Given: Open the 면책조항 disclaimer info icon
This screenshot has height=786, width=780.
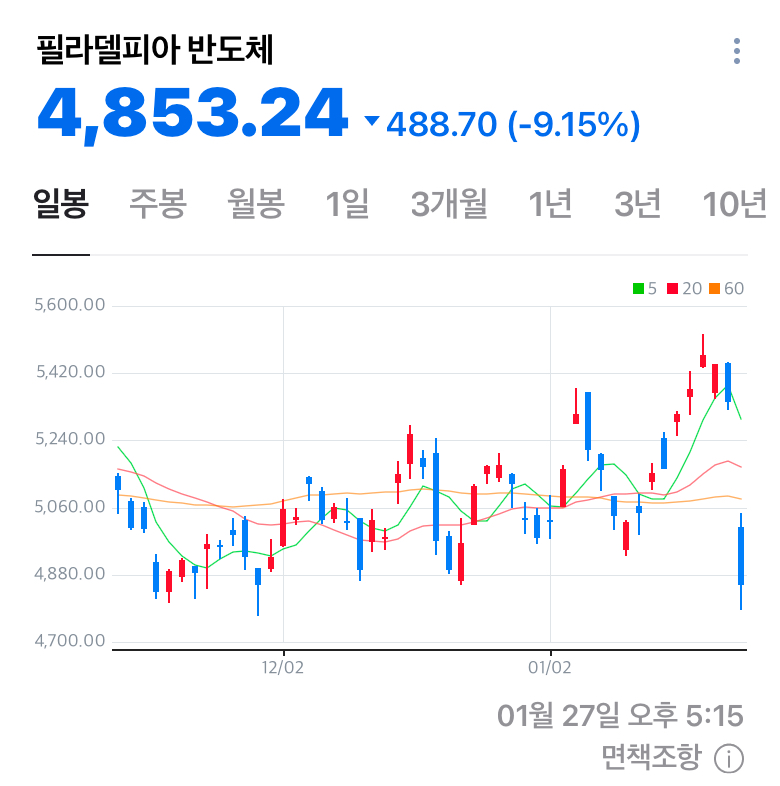Looking at the screenshot, I should [728, 758].
